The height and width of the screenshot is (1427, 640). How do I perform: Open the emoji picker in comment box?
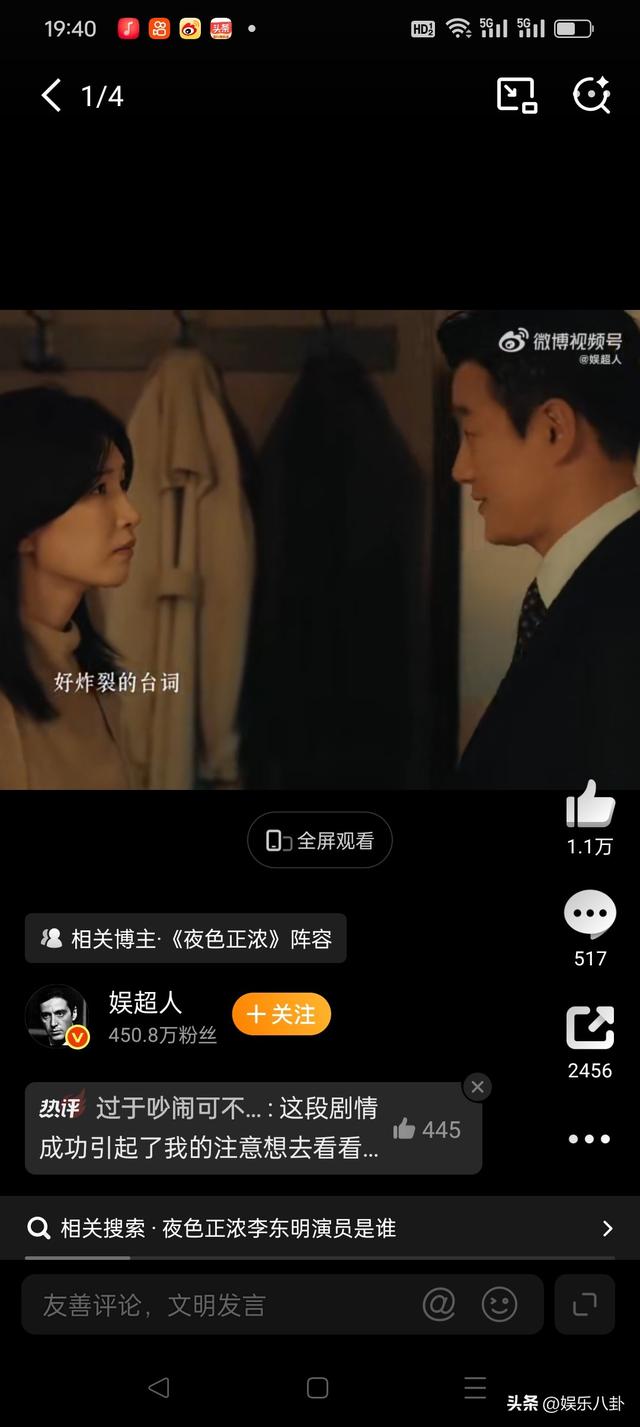[x=500, y=1304]
